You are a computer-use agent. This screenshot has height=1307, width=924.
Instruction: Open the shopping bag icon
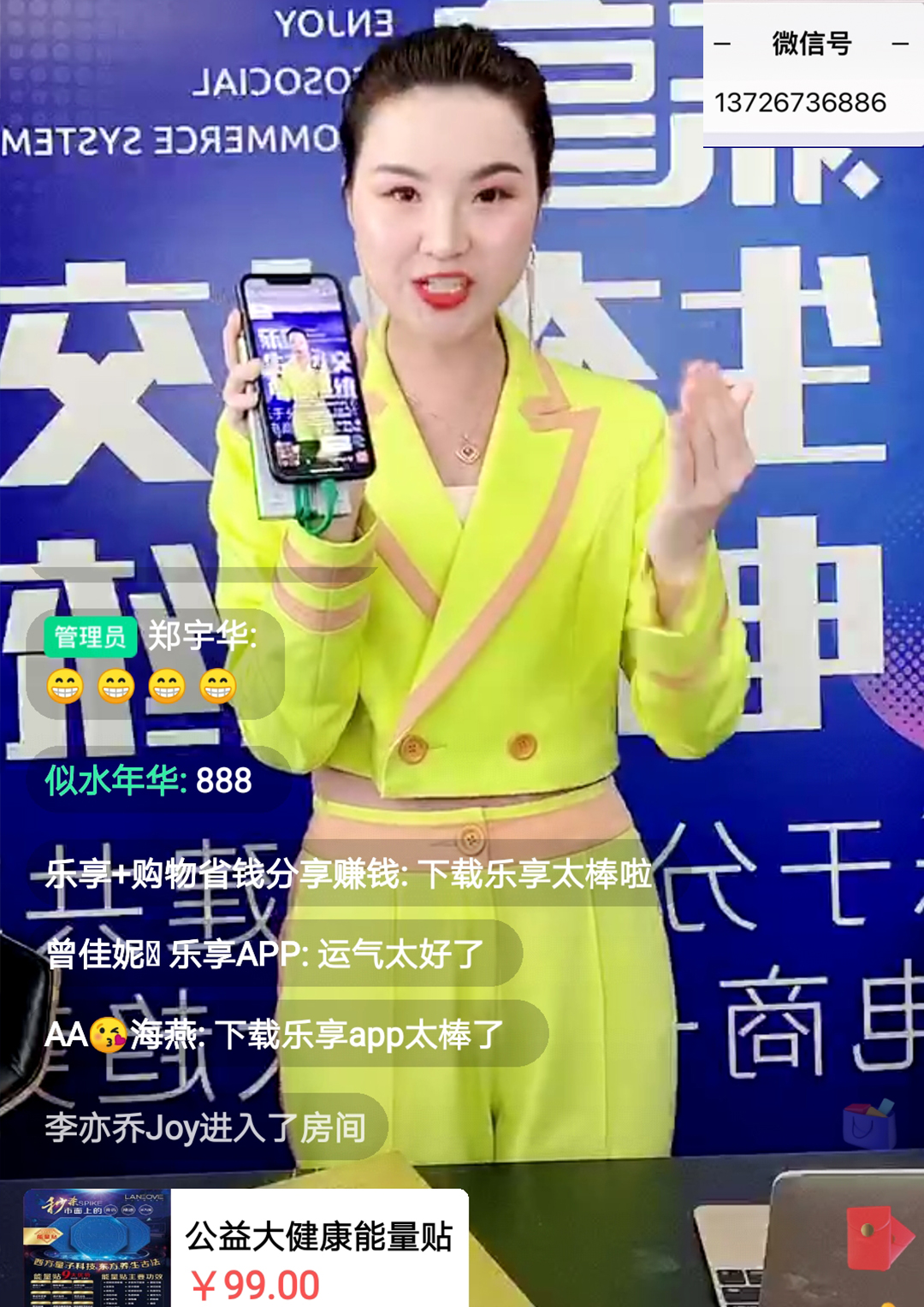[868, 1126]
